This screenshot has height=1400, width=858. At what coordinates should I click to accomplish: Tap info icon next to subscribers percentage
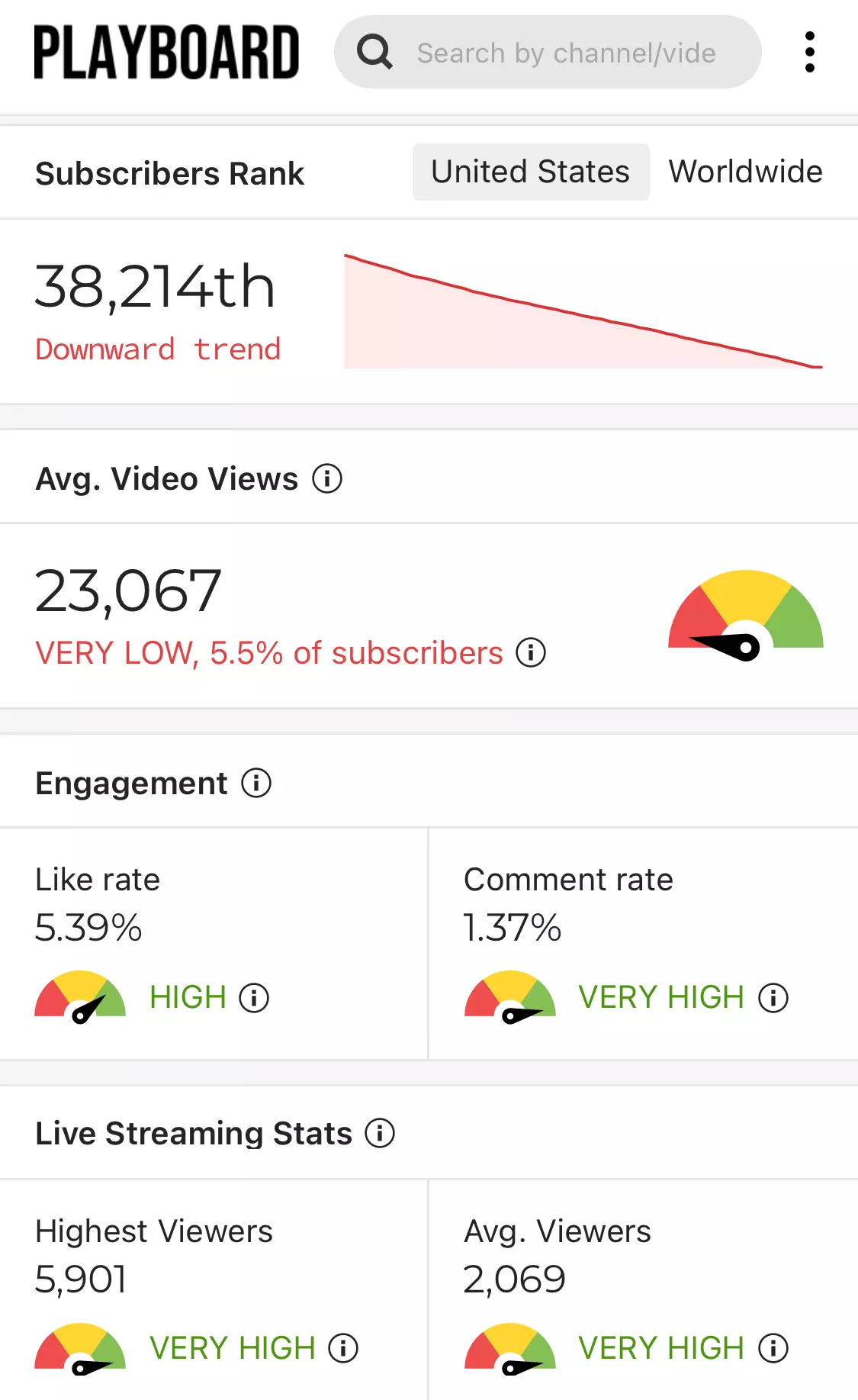pyautogui.click(x=531, y=652)
